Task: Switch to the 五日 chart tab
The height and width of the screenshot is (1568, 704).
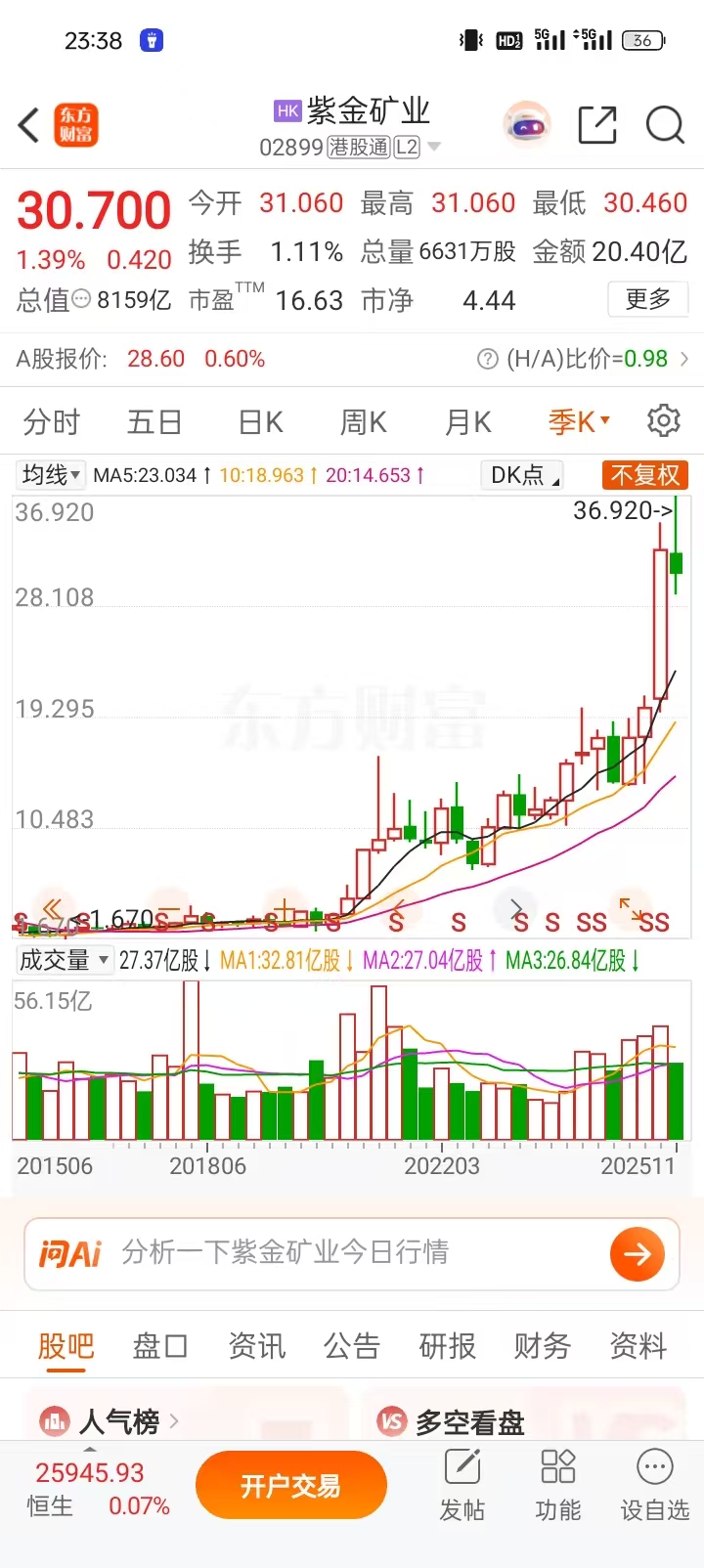Action: click(154, 422)
